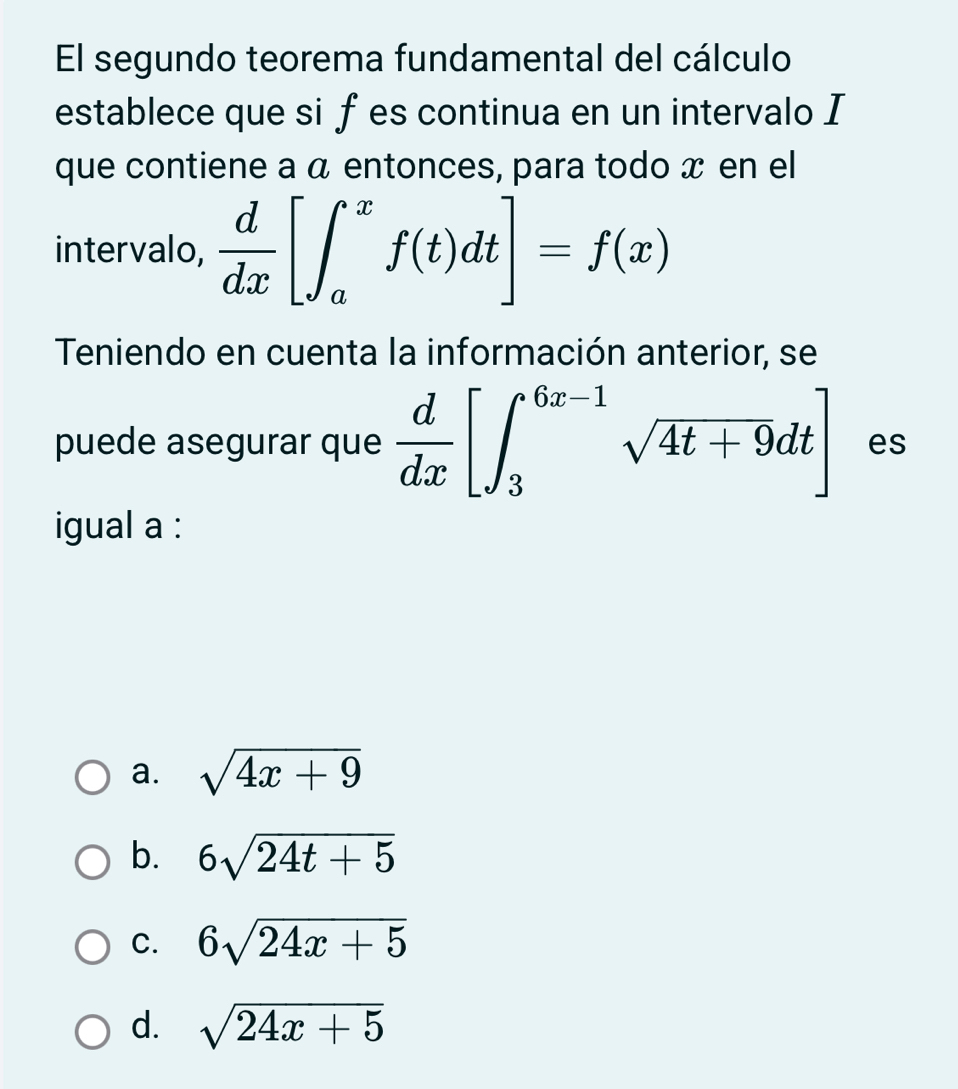Click the option letter a label

[x=143, y=773]
